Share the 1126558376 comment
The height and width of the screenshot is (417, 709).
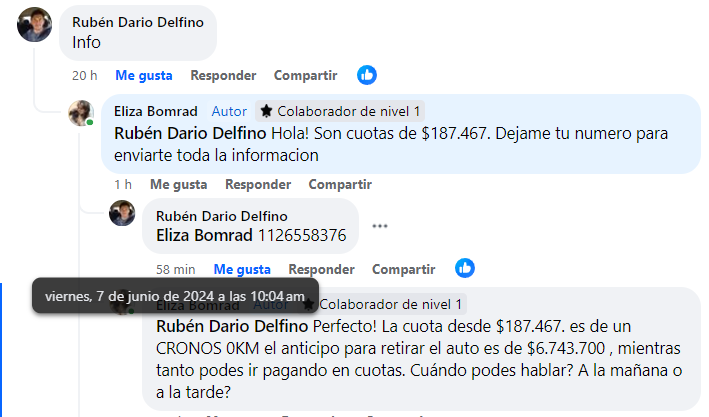403,269
